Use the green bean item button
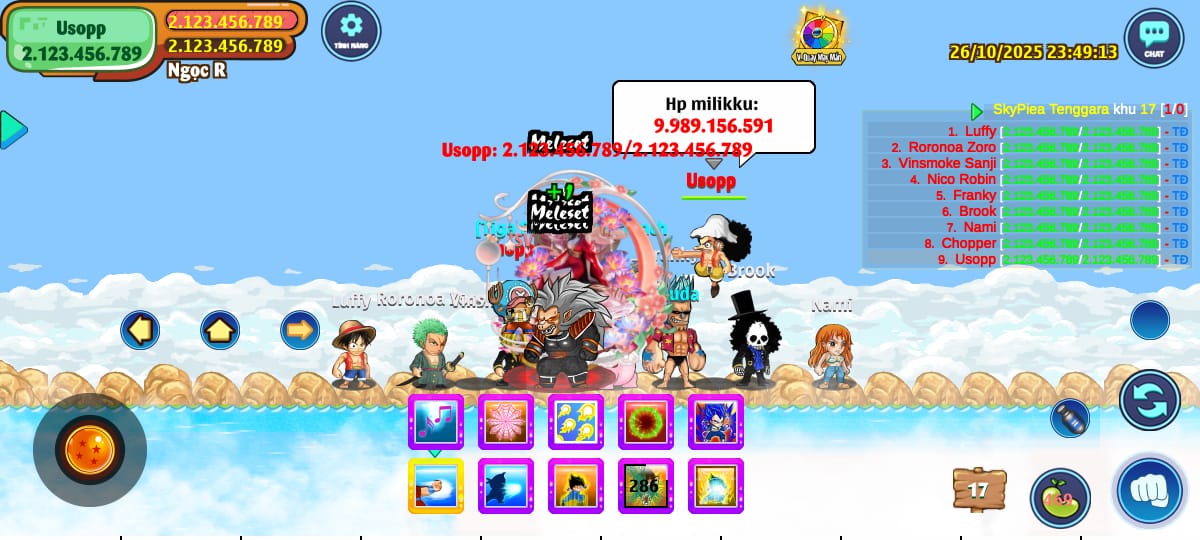Screen dimensions: 1200x540 1060,497
